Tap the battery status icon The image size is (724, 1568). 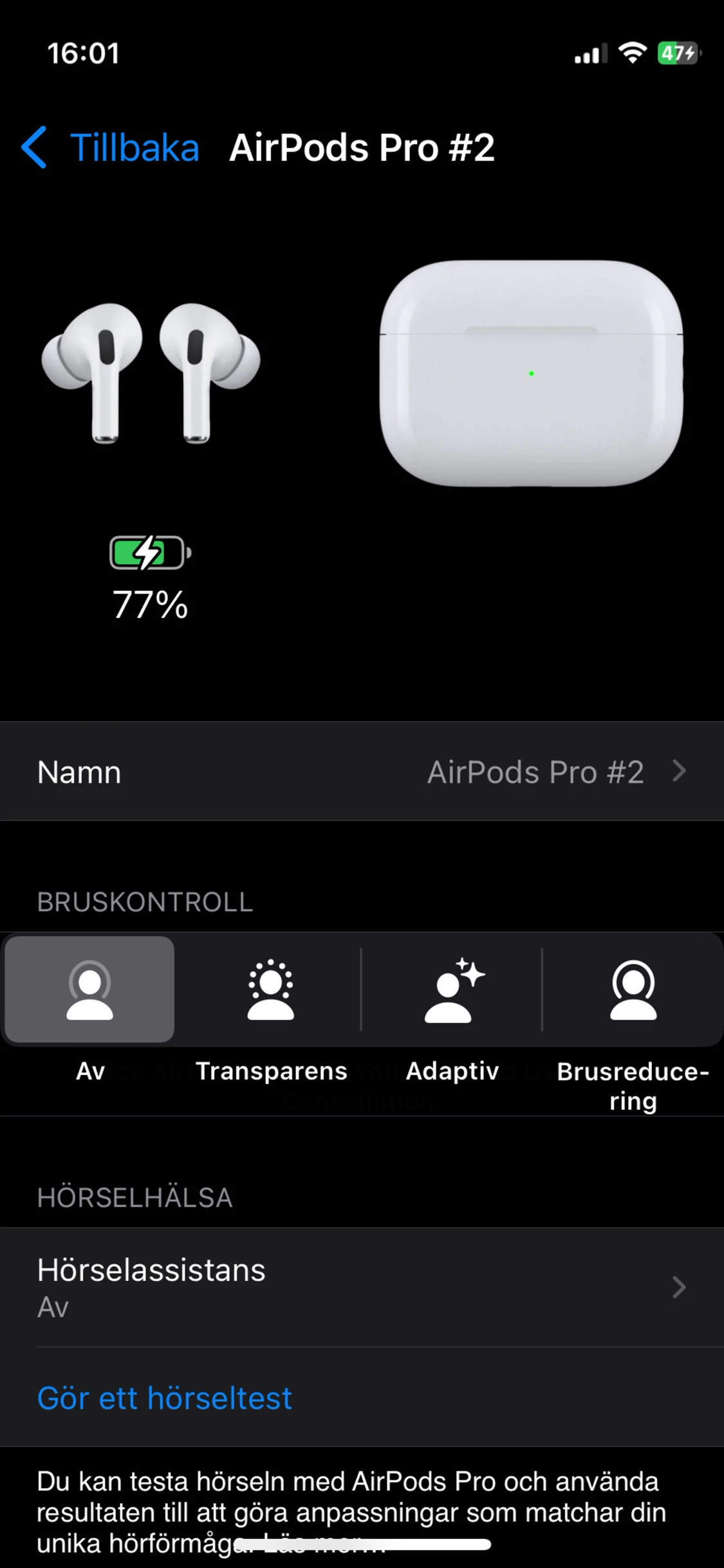[676, 55]
